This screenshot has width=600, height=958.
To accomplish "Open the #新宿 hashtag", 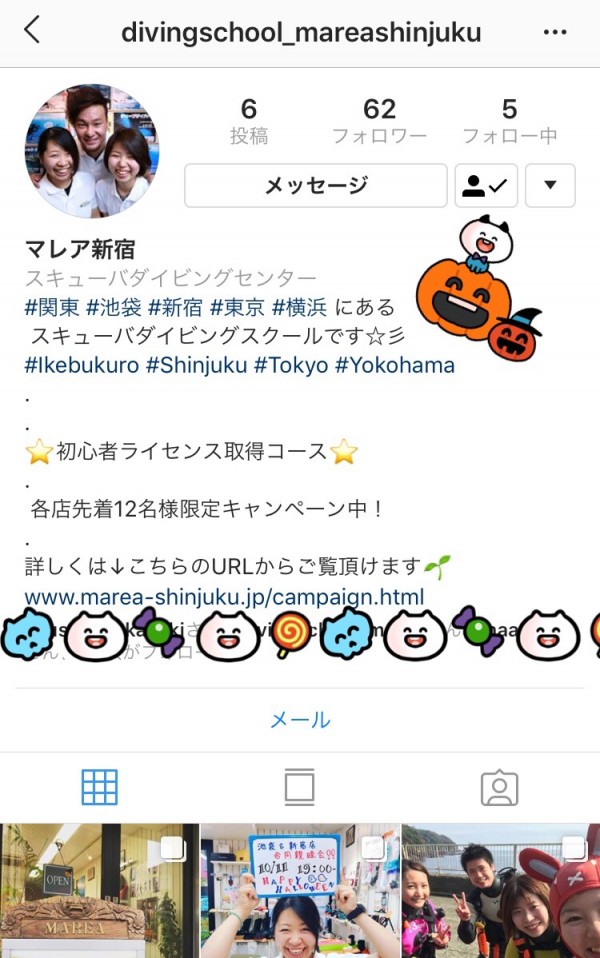I will tap(175, 307).
